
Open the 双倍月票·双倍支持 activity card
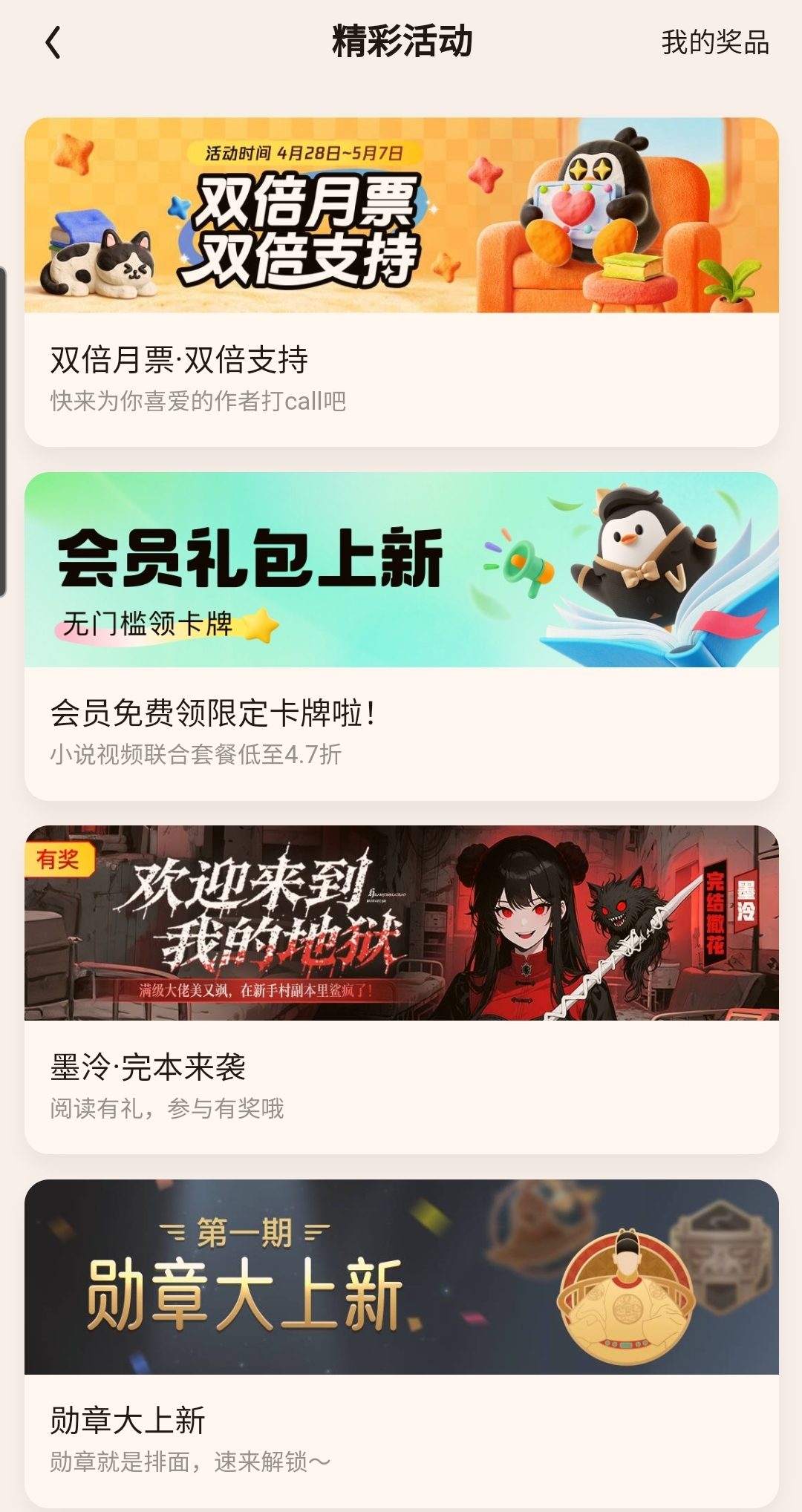click(402, 282)
